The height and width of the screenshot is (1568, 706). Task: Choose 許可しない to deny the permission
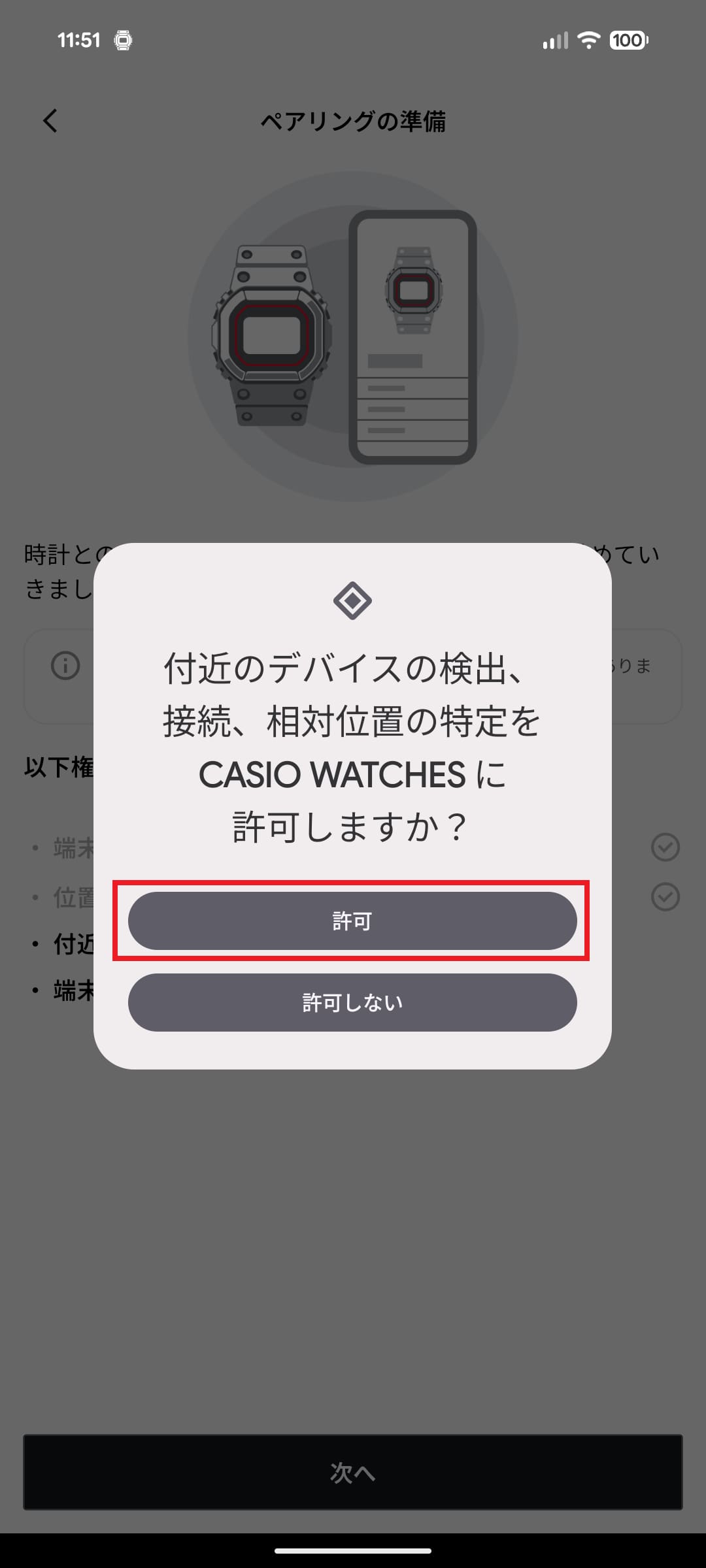[352, 1002]
